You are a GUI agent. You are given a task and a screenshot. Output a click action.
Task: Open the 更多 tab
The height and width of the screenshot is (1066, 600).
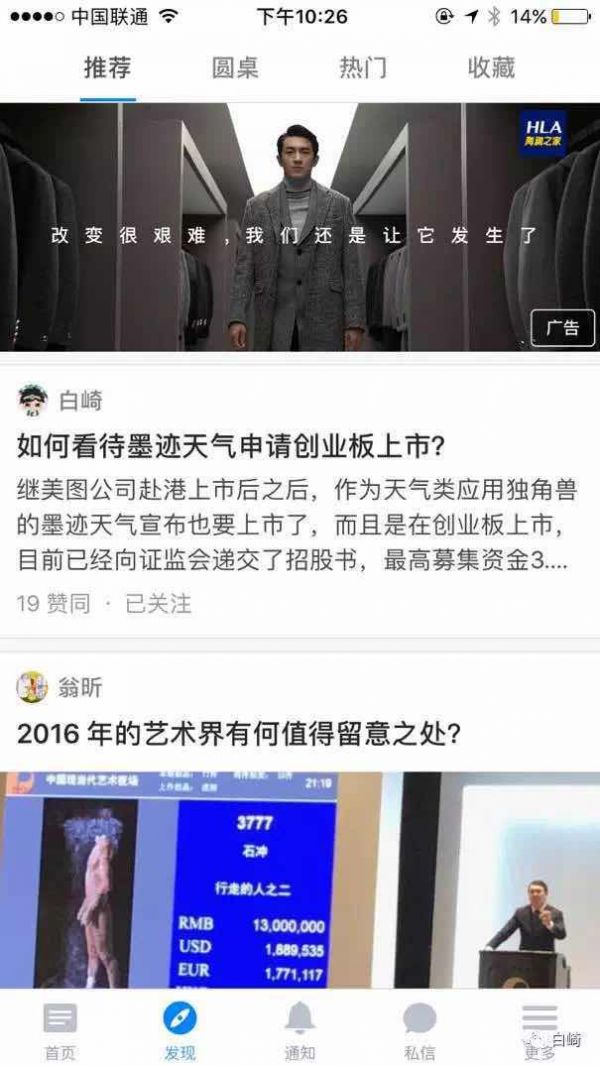click(x=540, y=1030)
